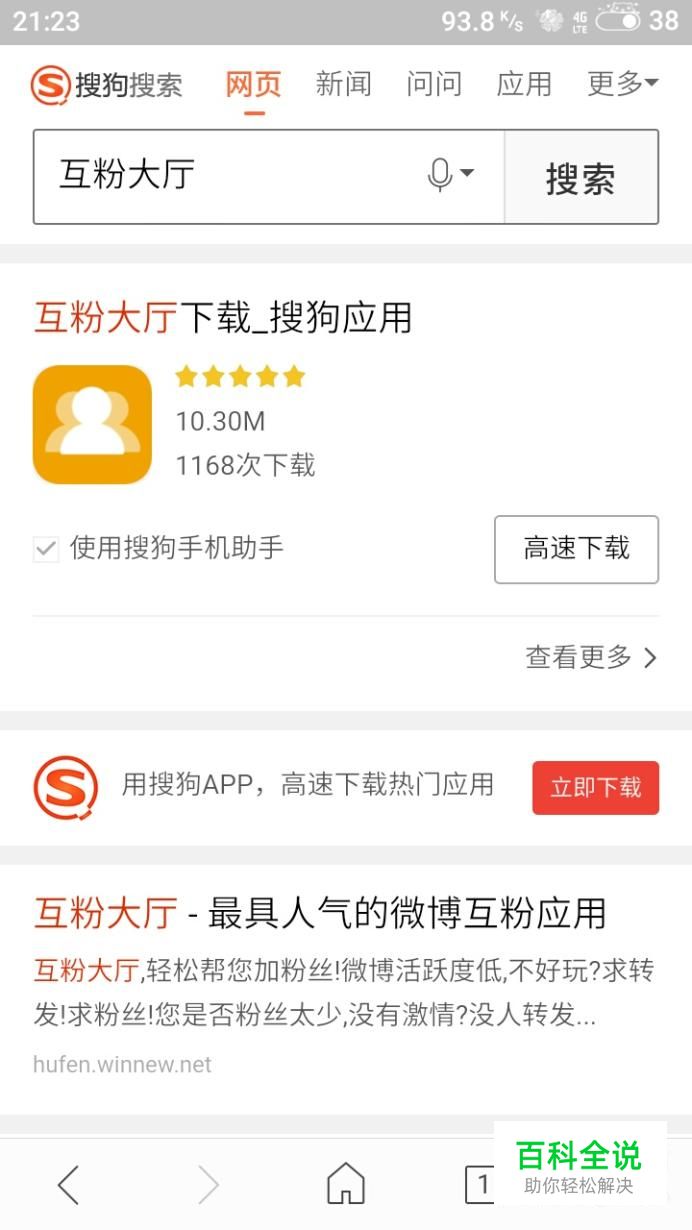Expand the 更多 dropdown

tap(622, 84)
